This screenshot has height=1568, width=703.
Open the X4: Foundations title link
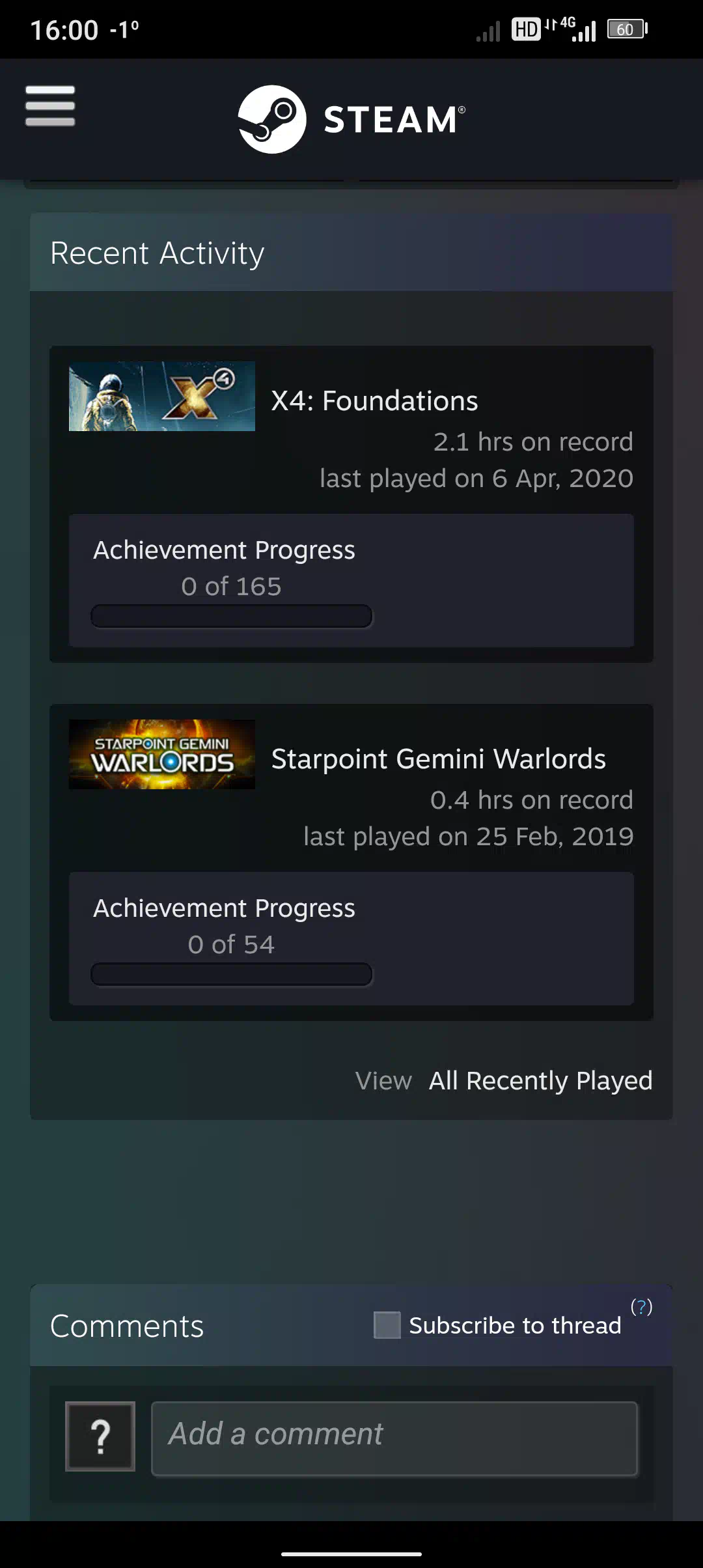point(374,401)
